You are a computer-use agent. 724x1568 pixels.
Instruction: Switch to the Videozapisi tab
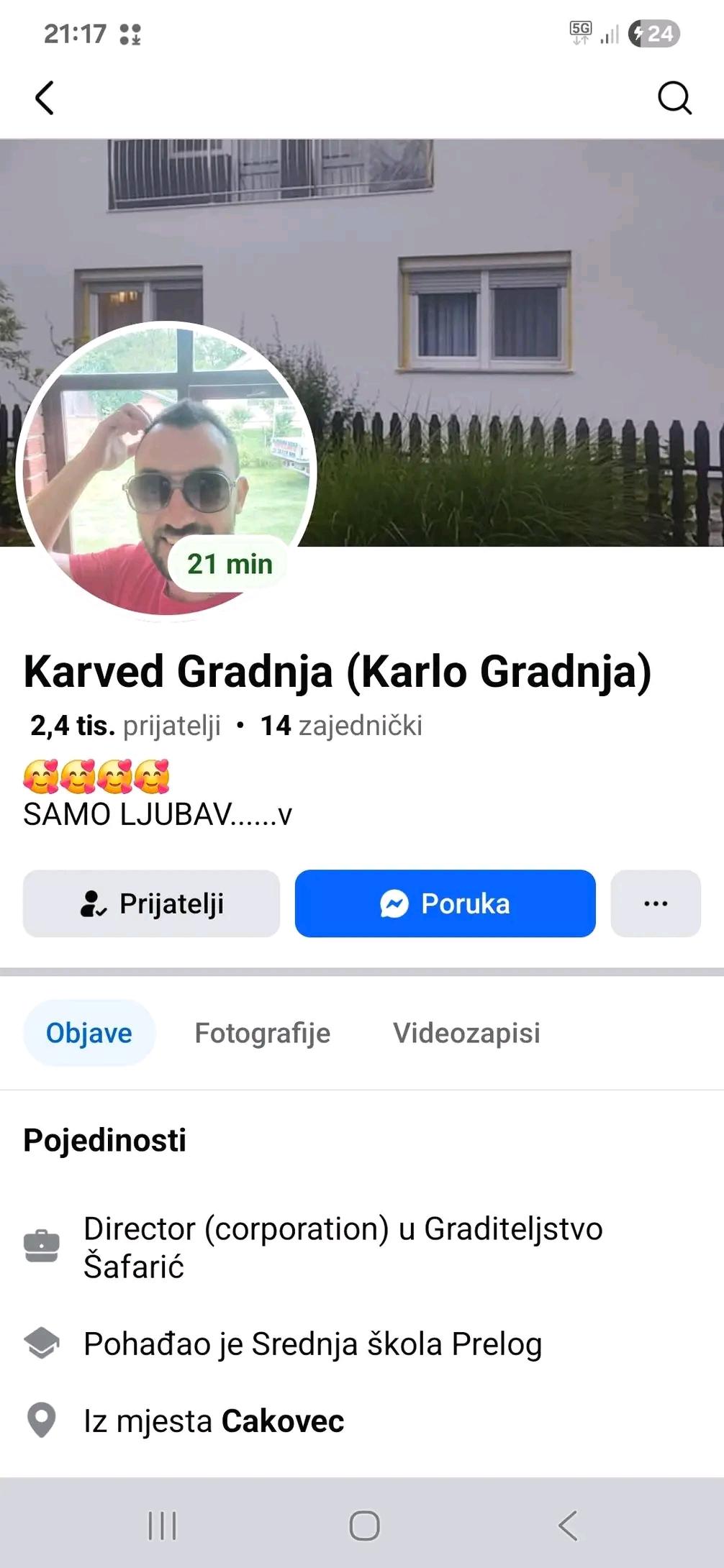466,1033
